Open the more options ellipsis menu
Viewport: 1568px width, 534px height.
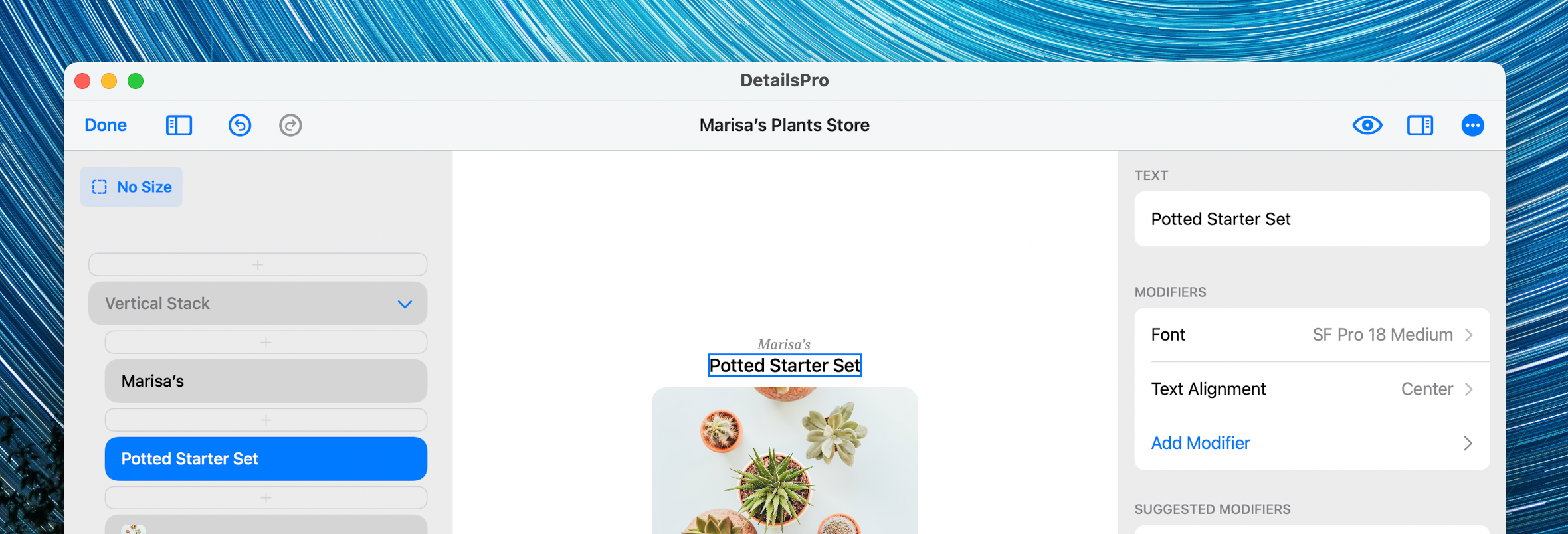tap(1472, 125)
